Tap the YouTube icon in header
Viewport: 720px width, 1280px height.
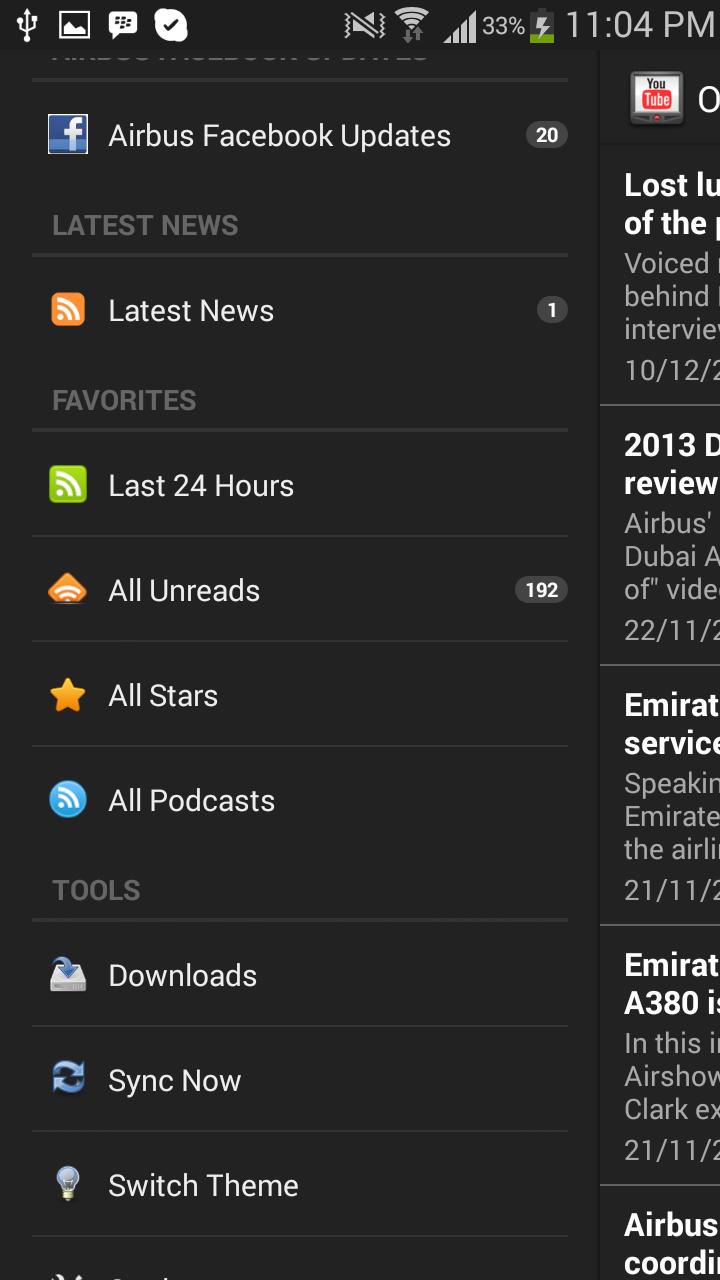pyautogui.click(x=657, y=98)
